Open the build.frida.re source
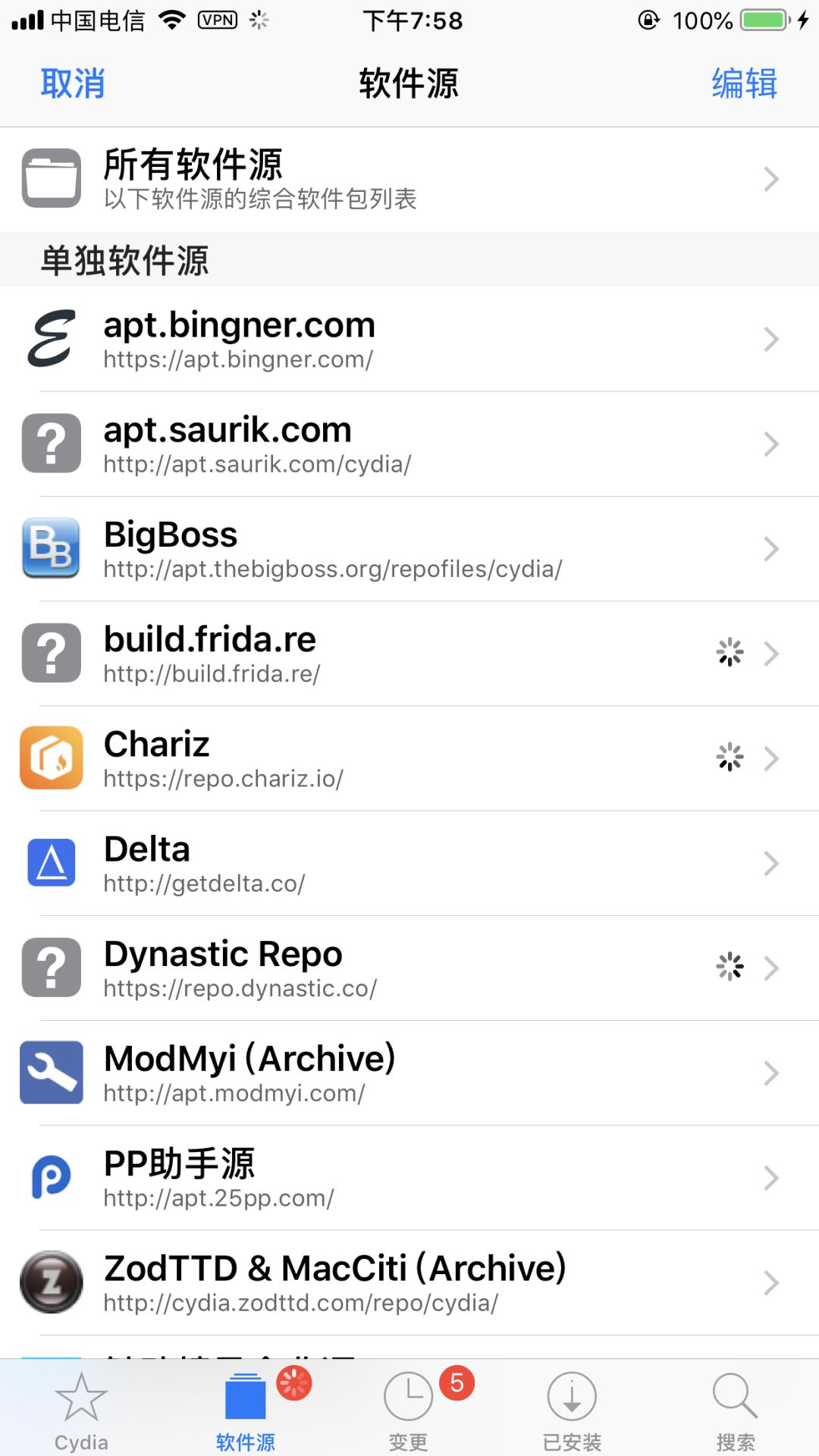Image resolution: width=819 pixels, height=1456 pixels. coord(409,653)
